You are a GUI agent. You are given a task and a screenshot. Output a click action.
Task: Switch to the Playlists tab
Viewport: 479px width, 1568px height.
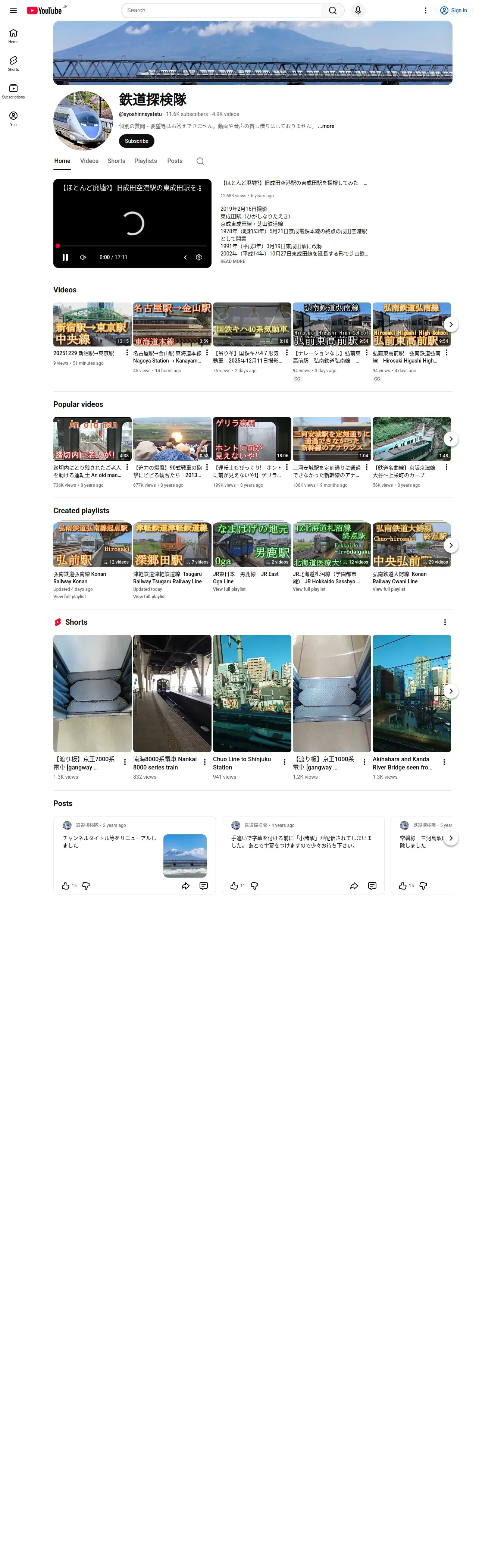click(145, 161)
